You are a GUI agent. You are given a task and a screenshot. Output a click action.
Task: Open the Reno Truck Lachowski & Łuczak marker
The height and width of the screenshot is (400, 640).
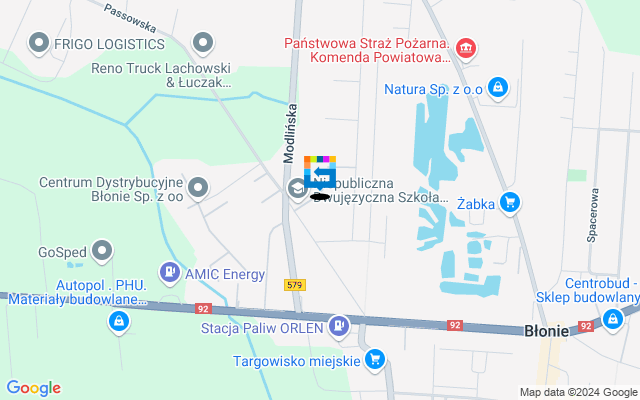203,43
